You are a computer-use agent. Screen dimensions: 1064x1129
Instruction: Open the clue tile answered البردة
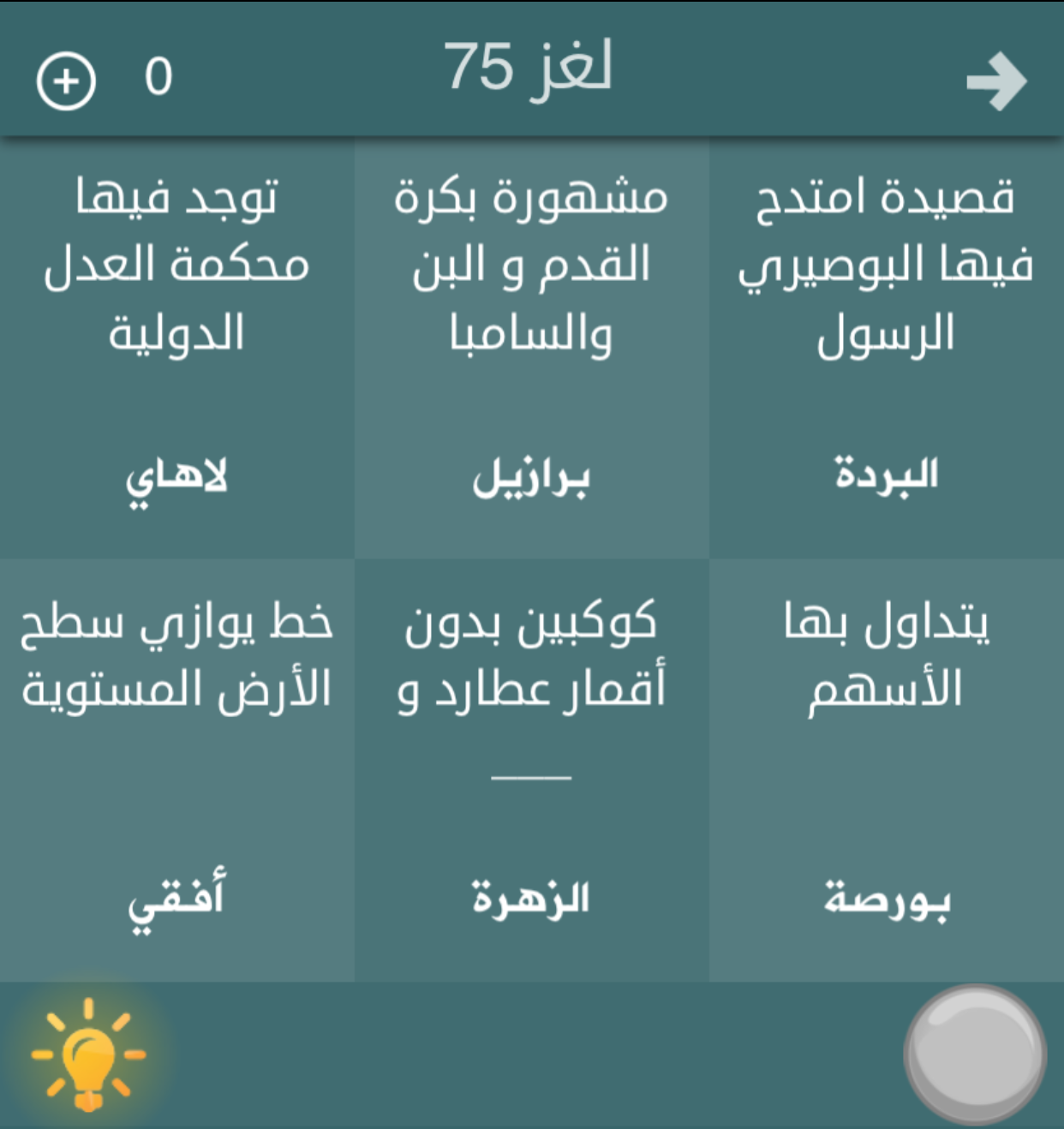point(886,349)
